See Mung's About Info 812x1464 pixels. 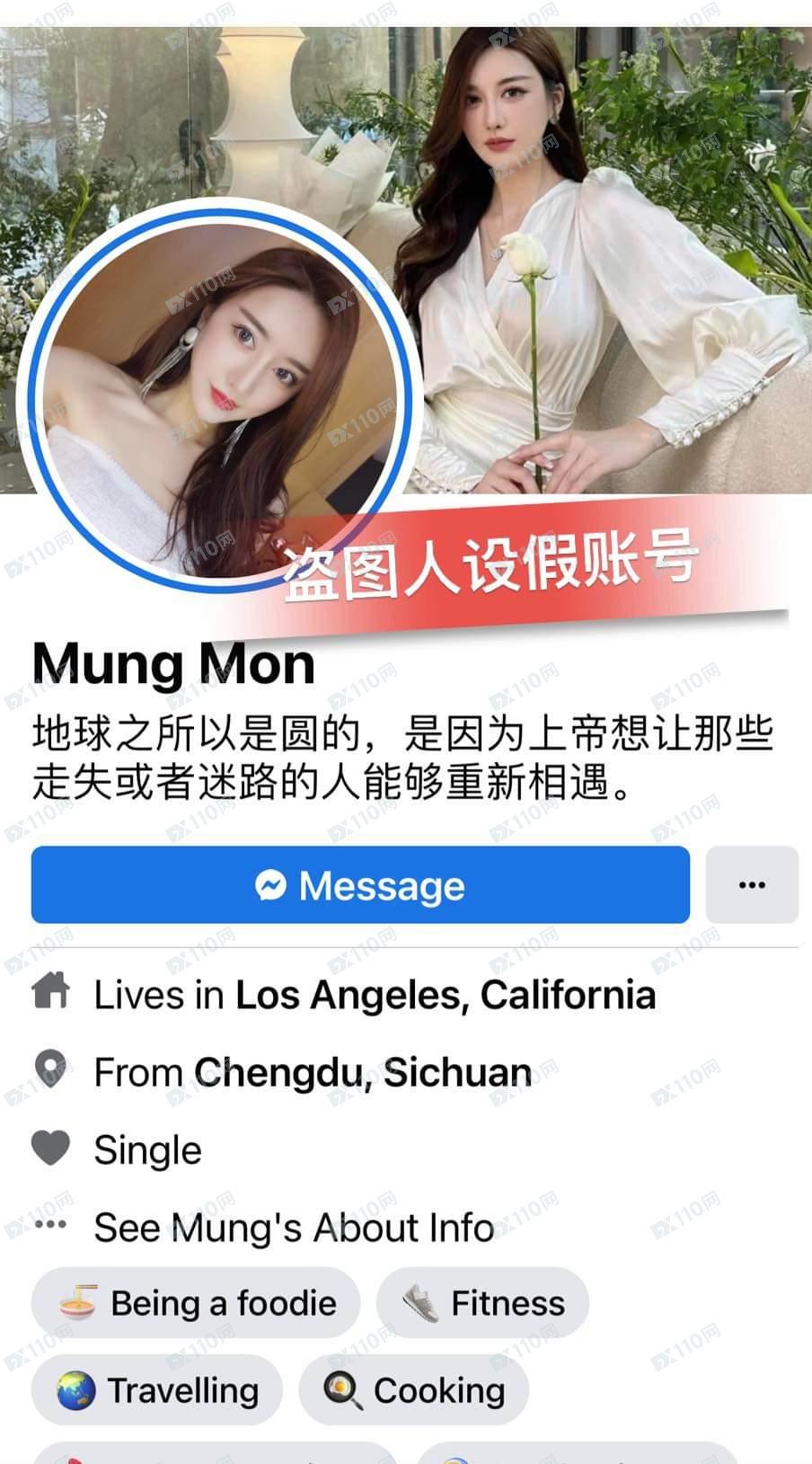[294, 1228]
